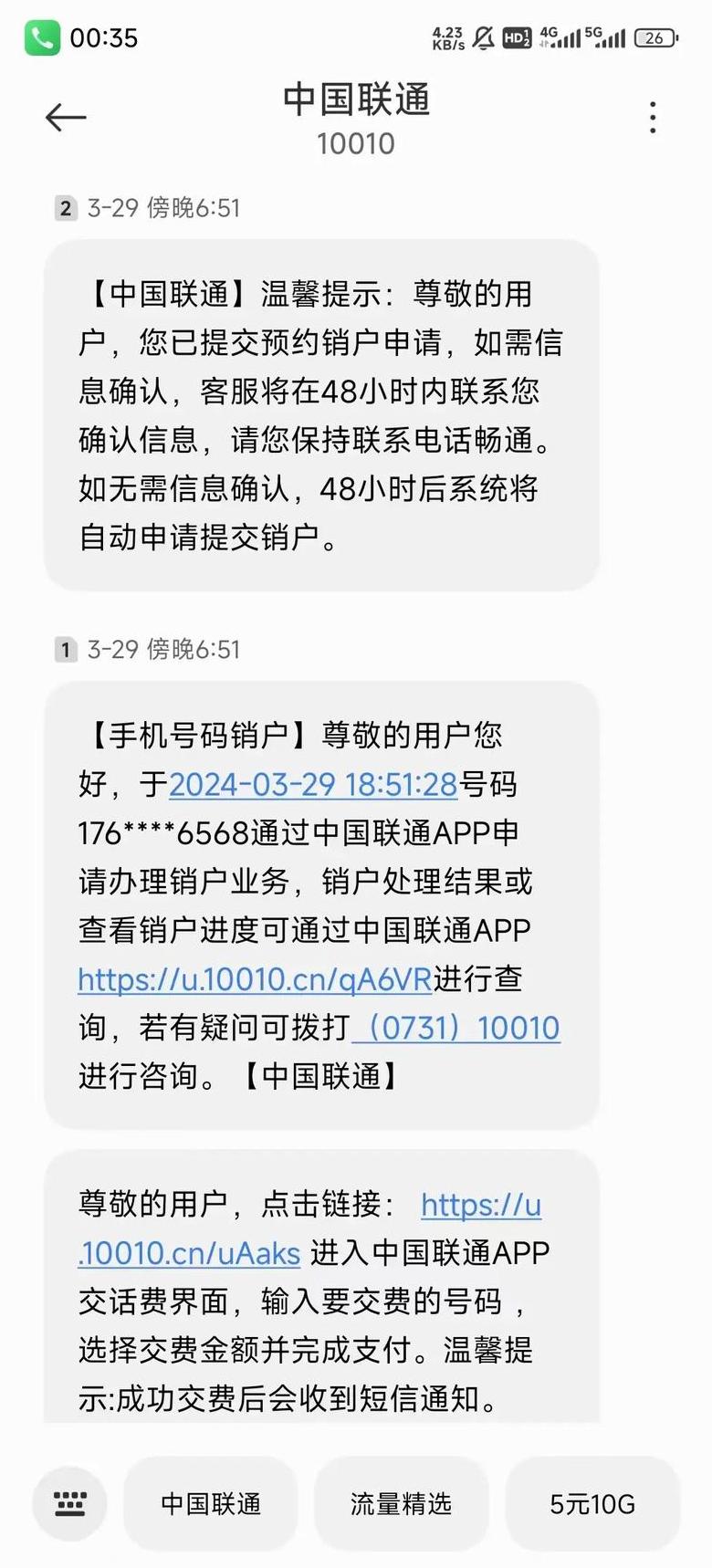The width and height of the screenshot is (712, 1568).
Task: Open the https://u.10010.cn/qA6VR link
Action: click(x=255, y=979)
